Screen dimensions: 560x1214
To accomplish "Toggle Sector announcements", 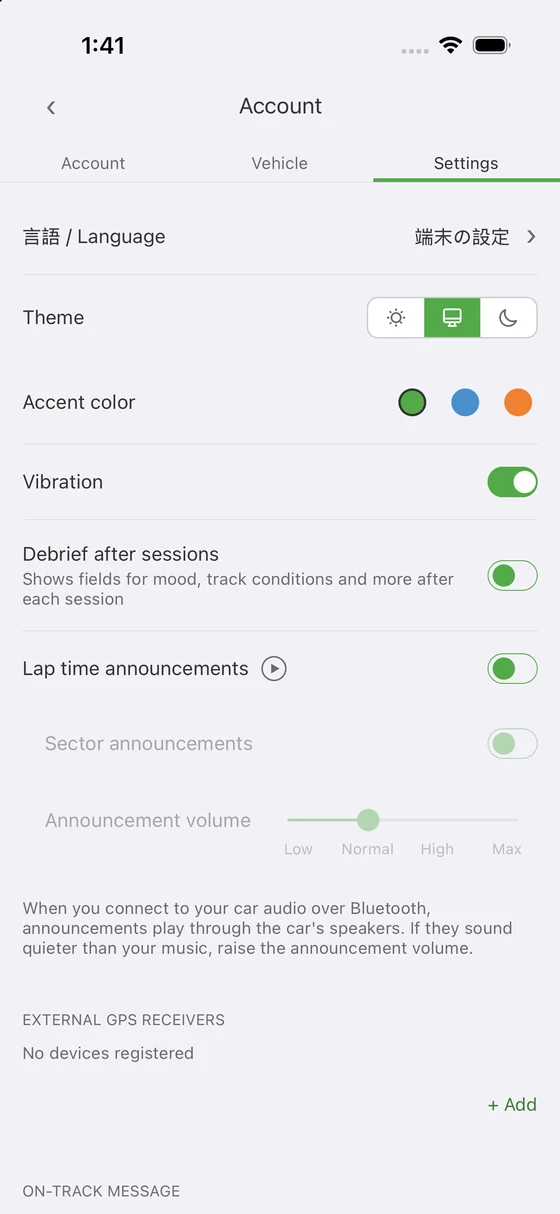I will click(x=512, y=744).
